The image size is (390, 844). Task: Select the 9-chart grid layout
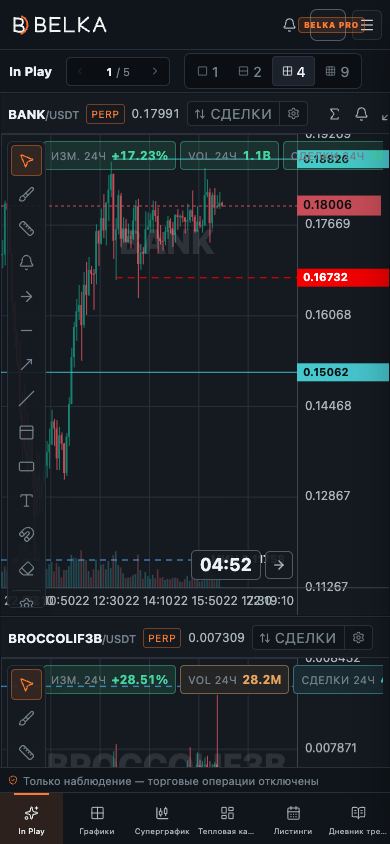point(338,72)
